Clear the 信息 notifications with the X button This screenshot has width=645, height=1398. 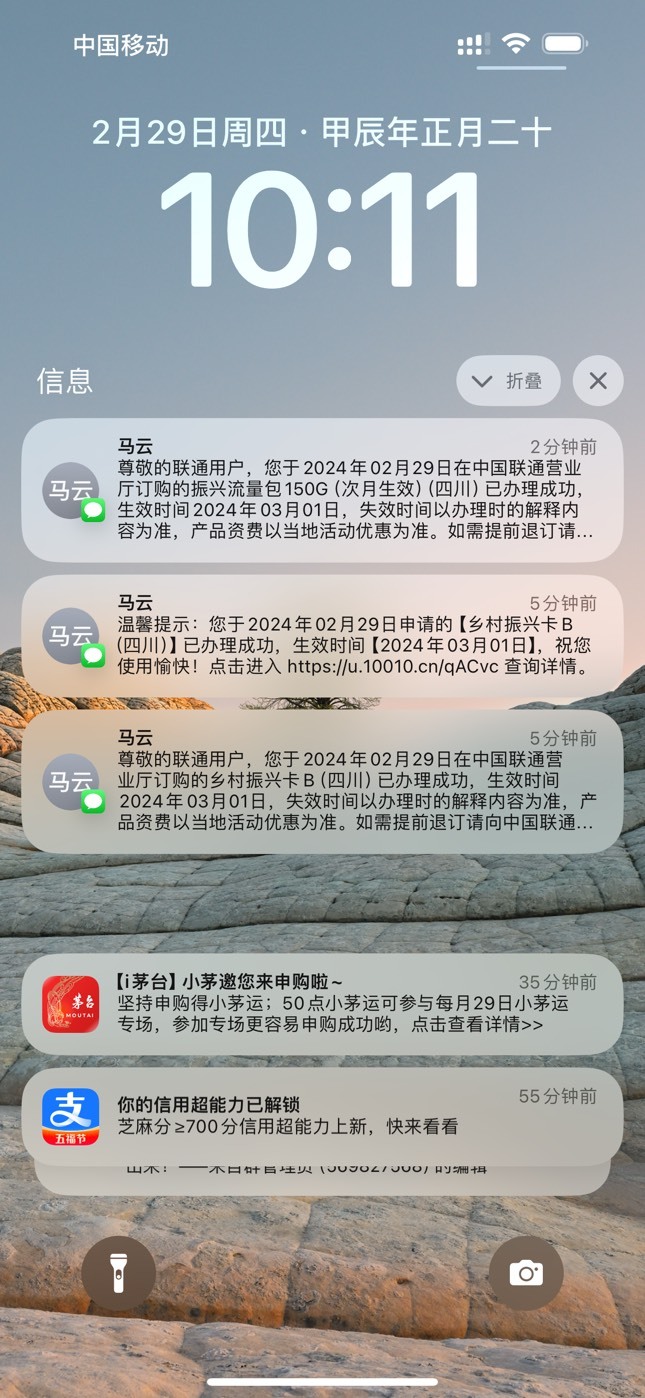tap(598, 381)
